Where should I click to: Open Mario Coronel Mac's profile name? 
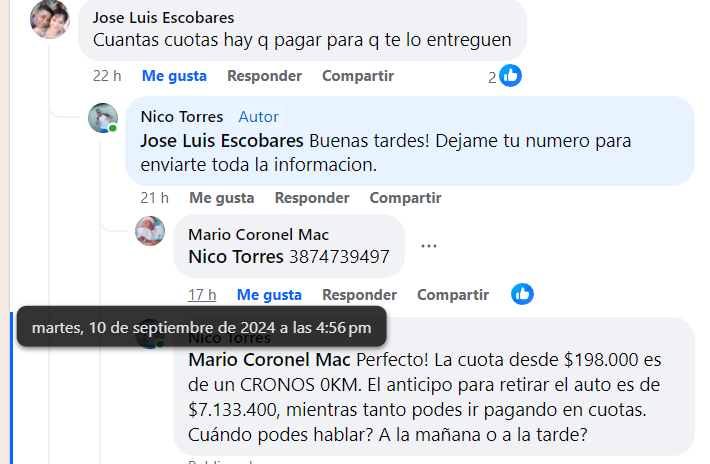[258, 235]
